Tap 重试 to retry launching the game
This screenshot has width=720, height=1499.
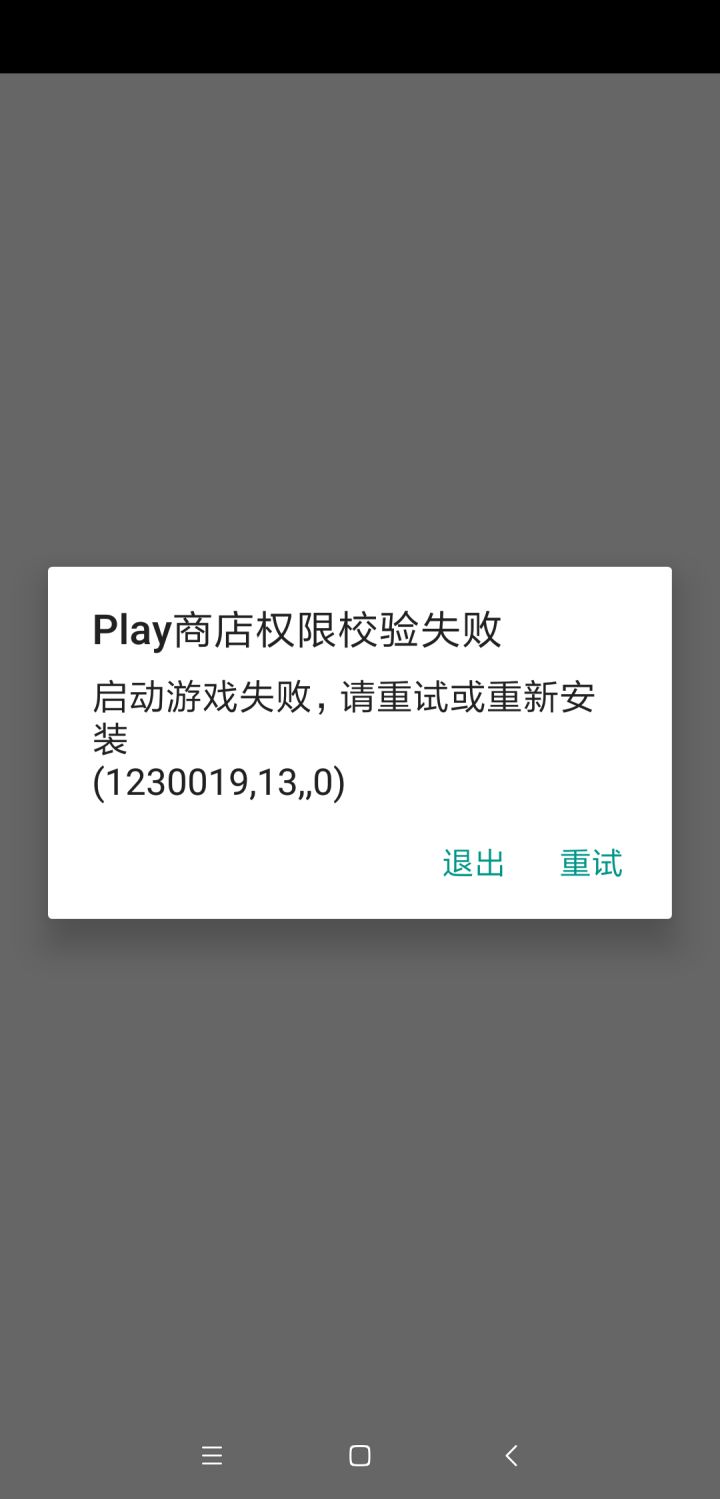[591, 863]
